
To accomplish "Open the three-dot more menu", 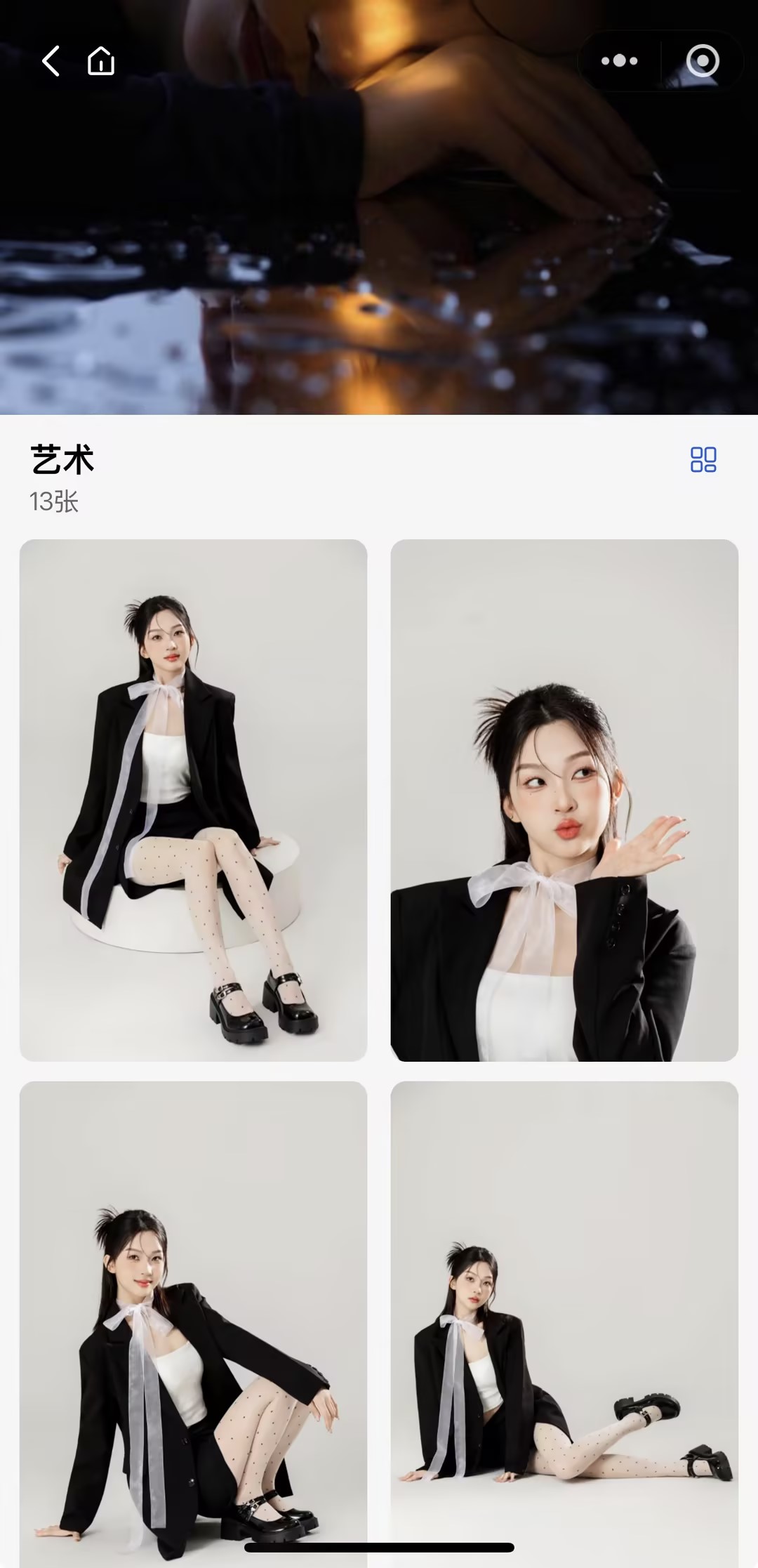I will point(619,61).
